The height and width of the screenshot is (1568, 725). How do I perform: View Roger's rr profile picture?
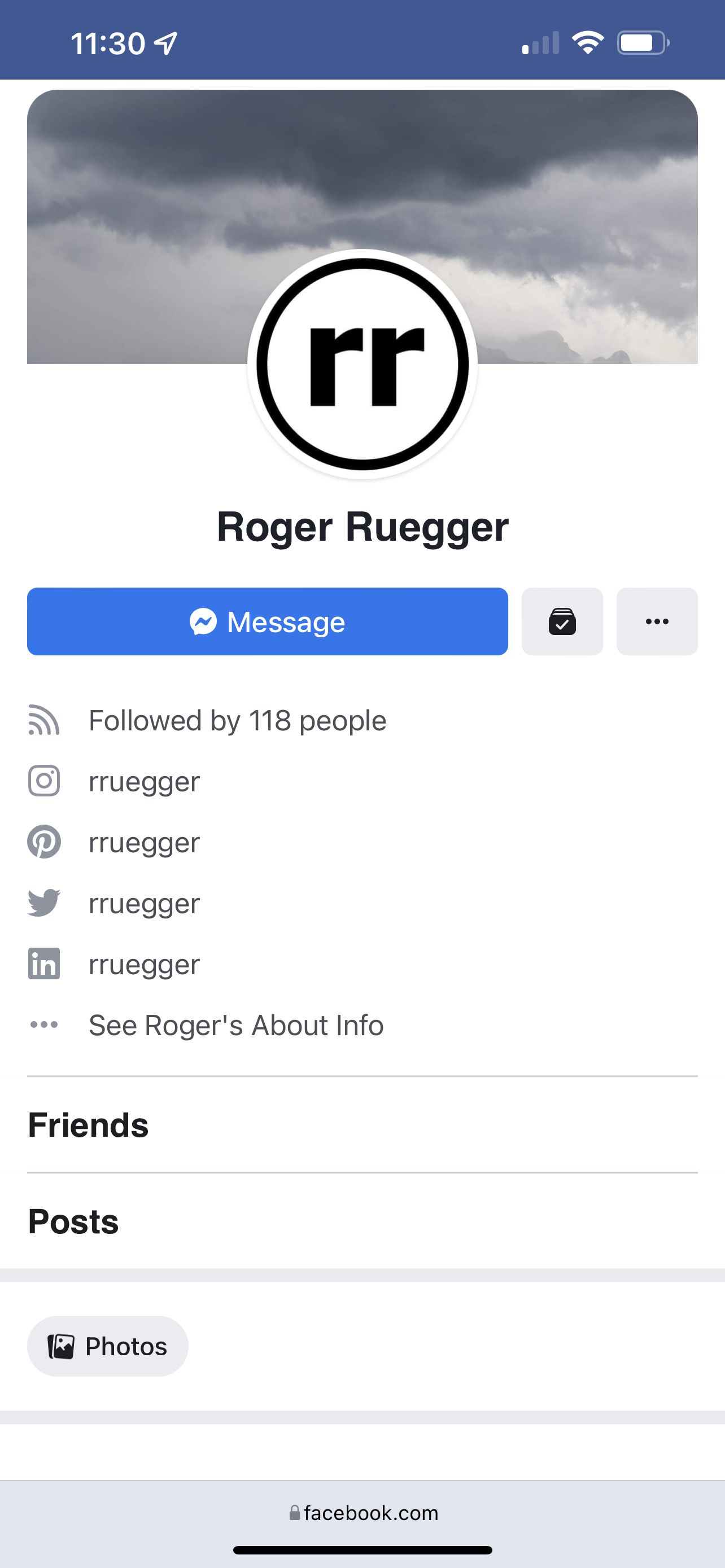tap(362, 365)
